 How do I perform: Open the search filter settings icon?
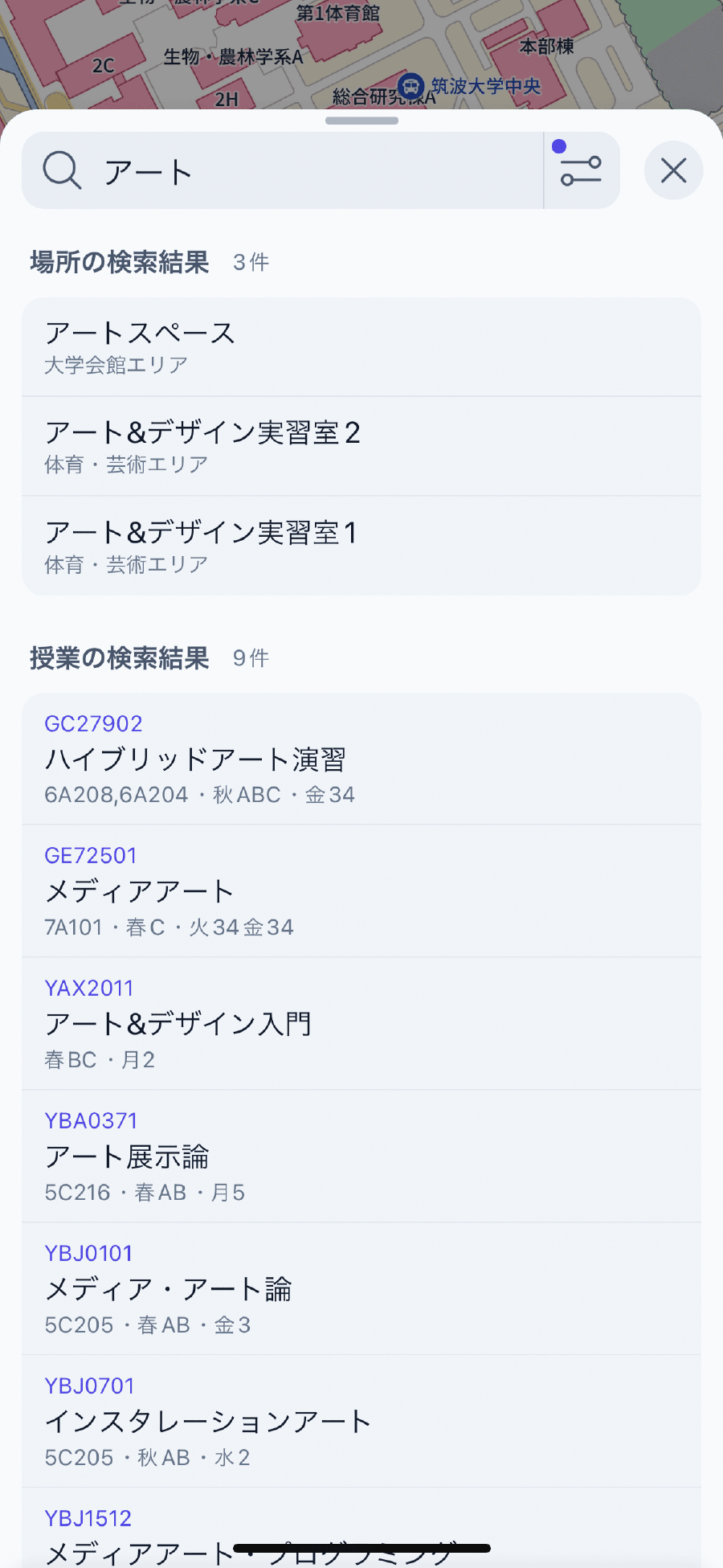click(x=581, y=170)
